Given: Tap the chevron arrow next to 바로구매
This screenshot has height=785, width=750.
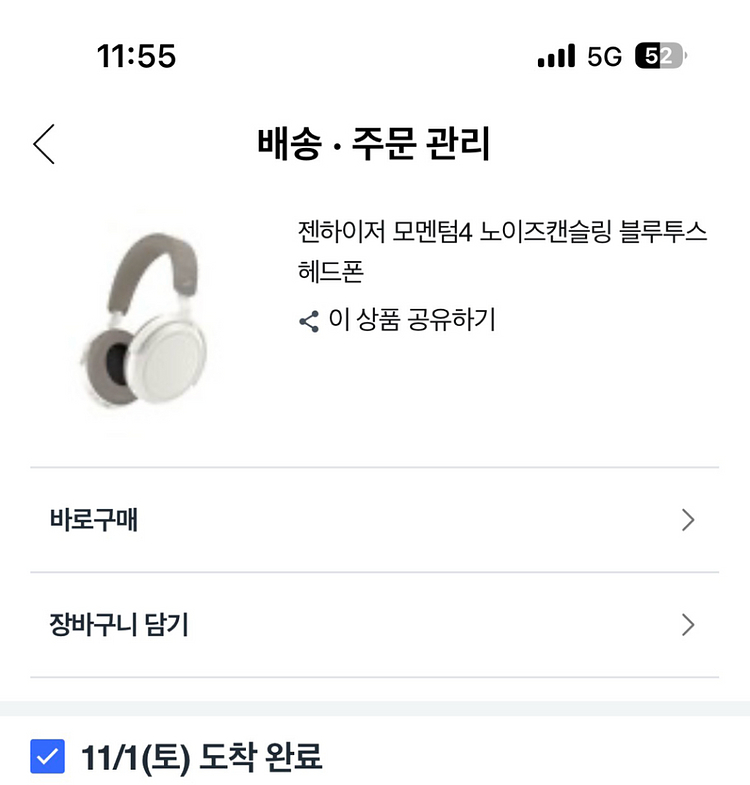Looking at the screenshot, I should [687, 520].
